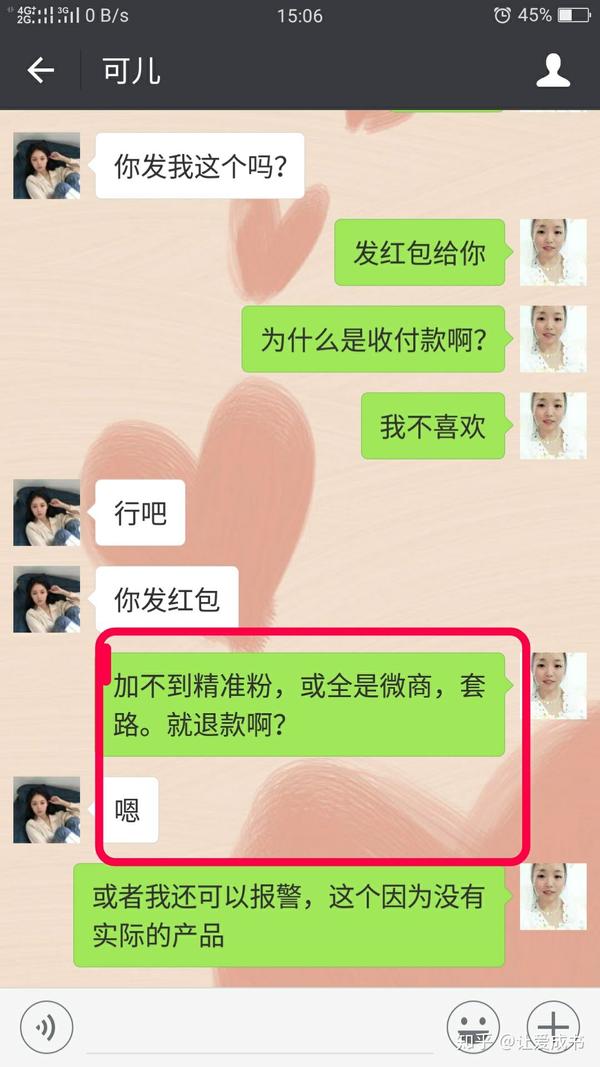Open chat info profile icon
Image resolution: width=600 pixels, height=1067 pixels.
pos(553,71)
